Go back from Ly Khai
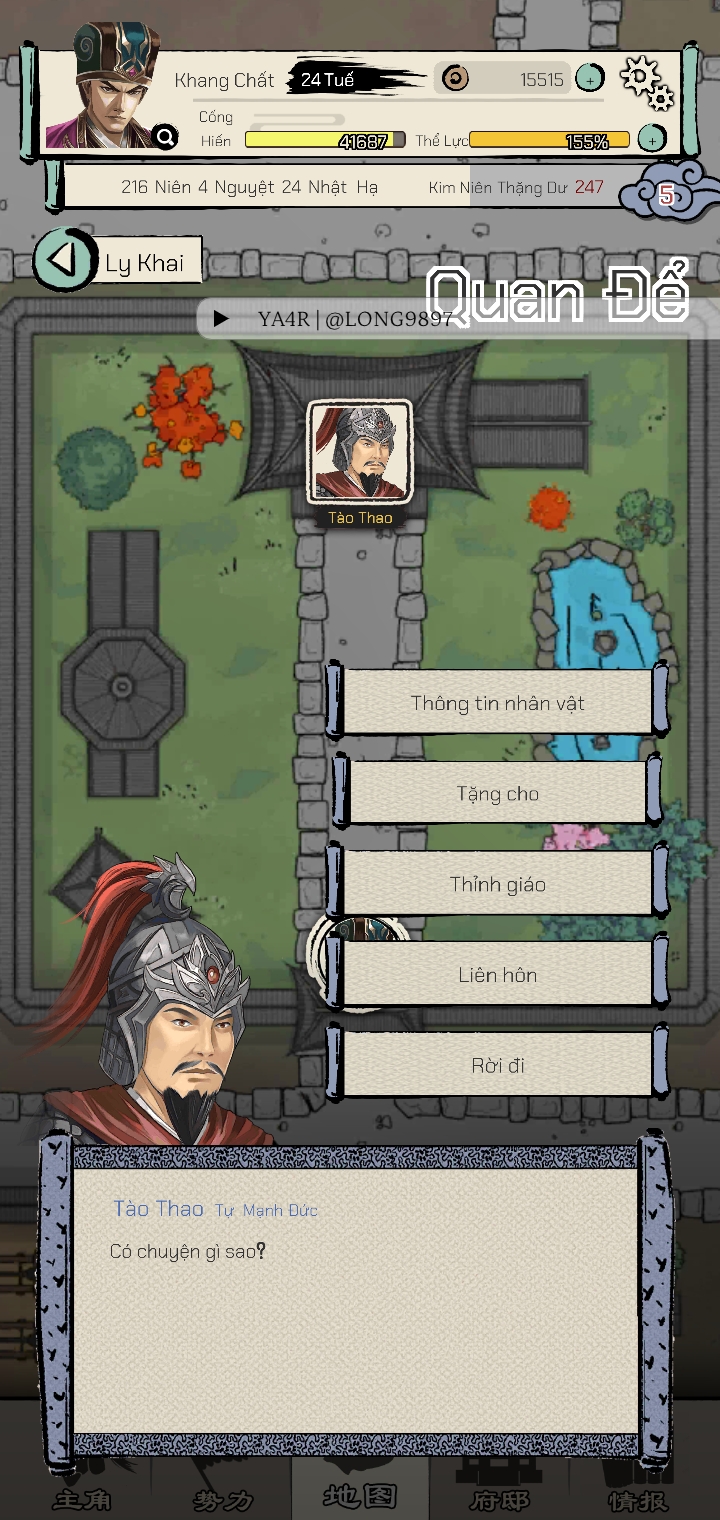Image resolution: width=720 pixels, height=1520 pixels. 64,261
